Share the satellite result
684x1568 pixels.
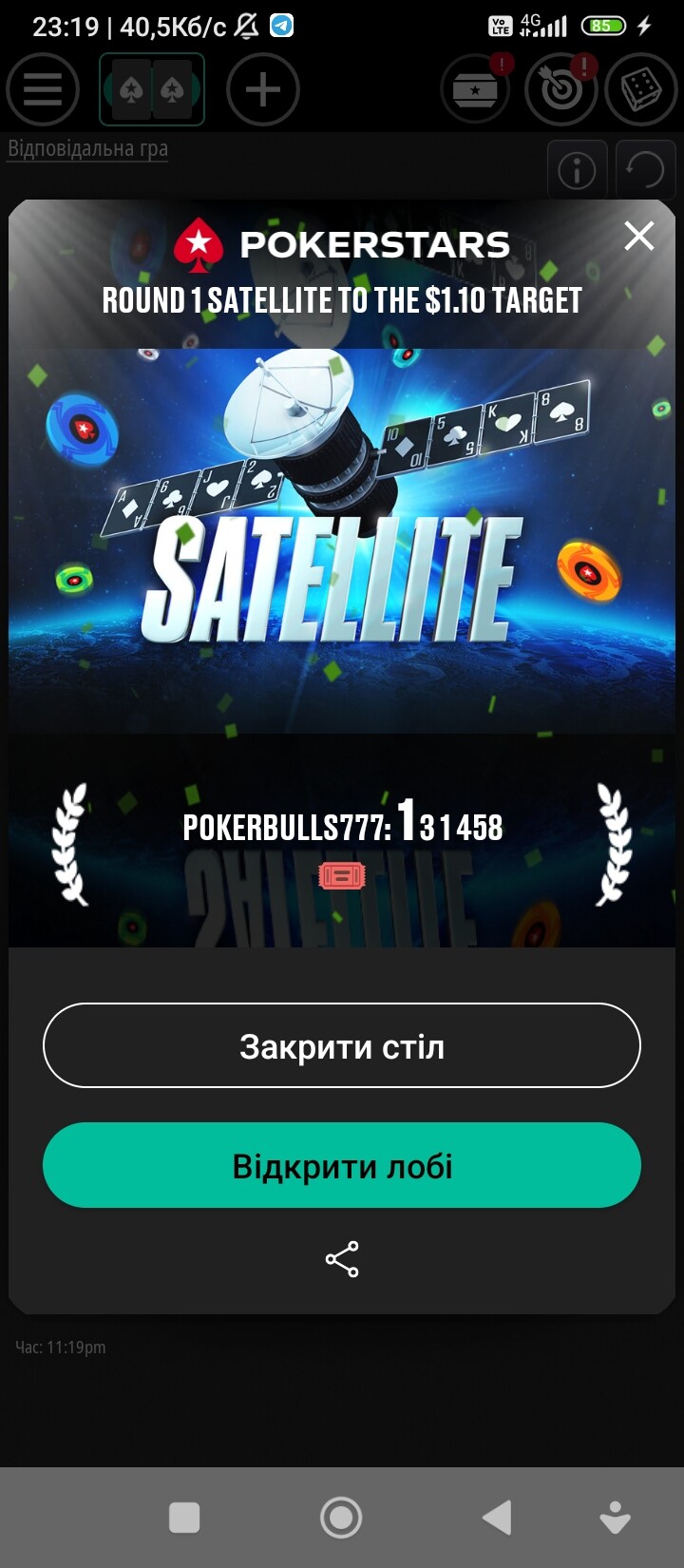click(342, 1259)
